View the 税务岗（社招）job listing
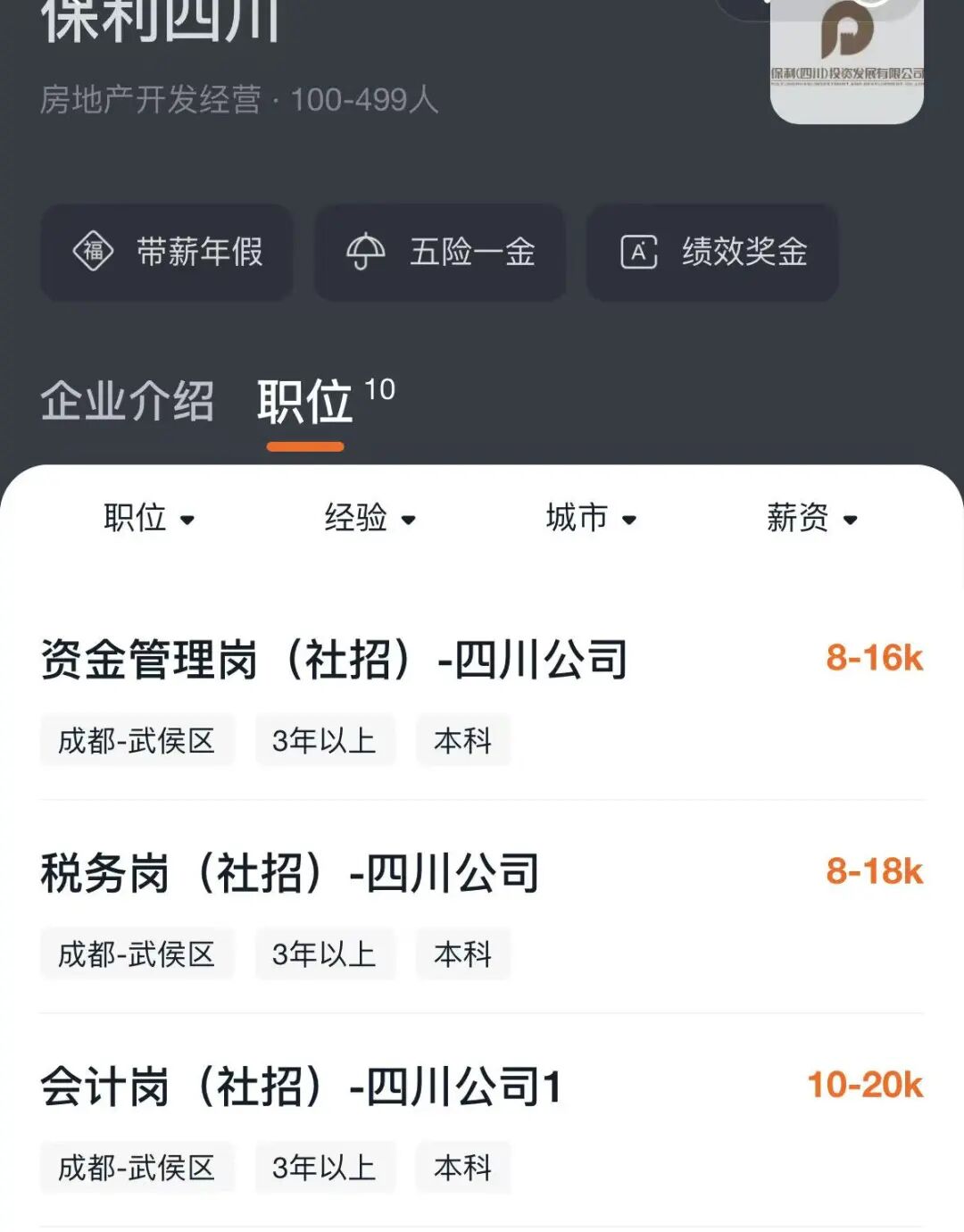964x1232 pixels. coord(290,873)
